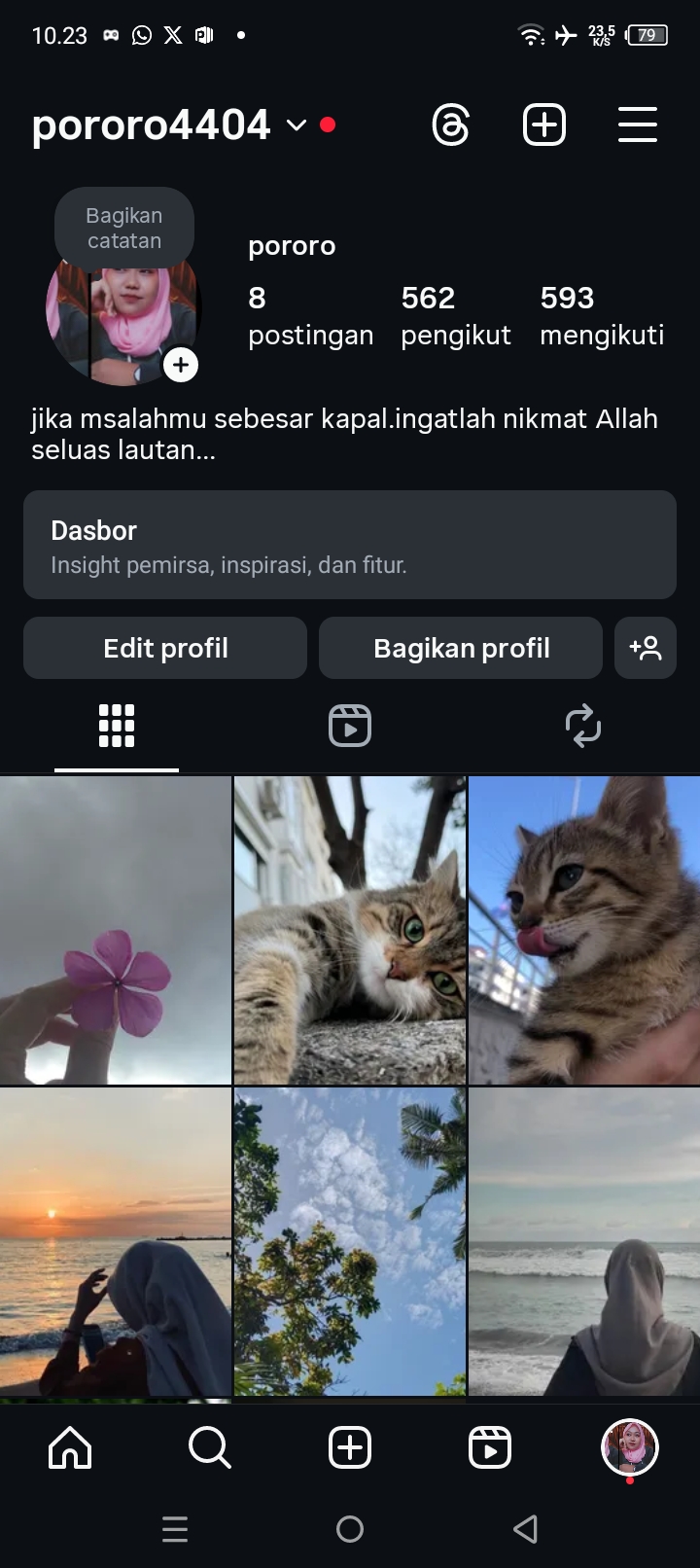The height and width of the screenshot is (1568, 700).
Task: Switch to the Reels profile tab
Action: tap(350, 726)
